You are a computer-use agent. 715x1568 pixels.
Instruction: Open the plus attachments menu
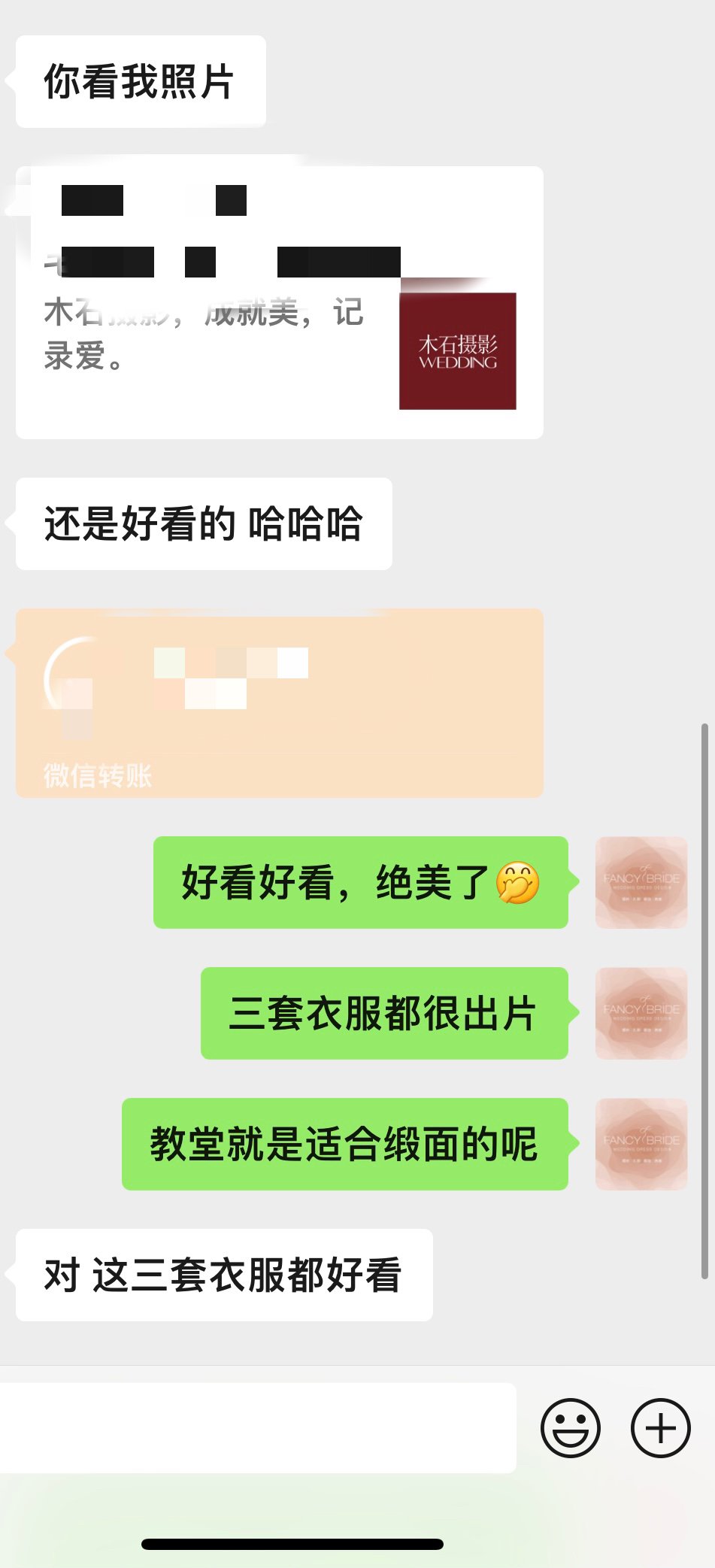[660, 1427]
